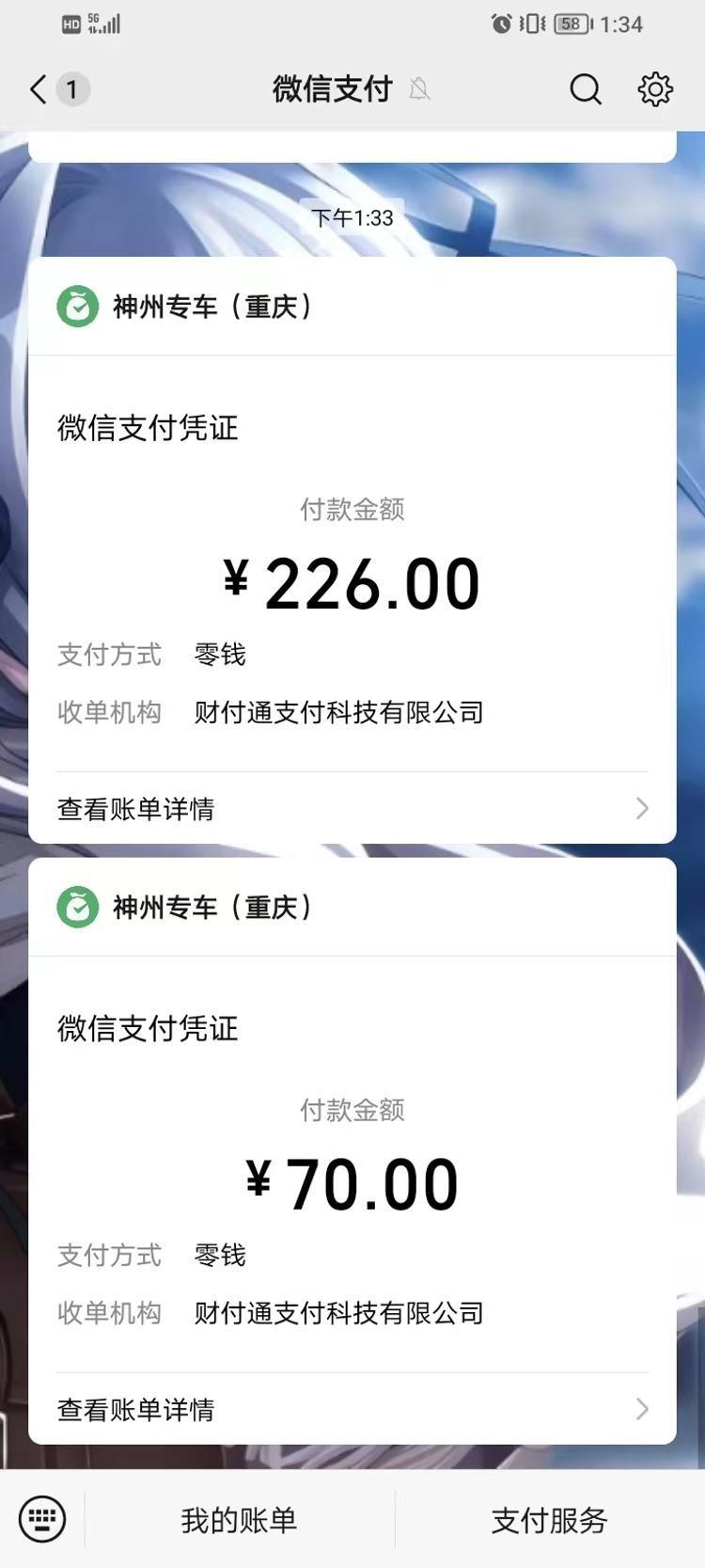Open the 支付服务 menu
This screenshot has width=705, height=1568.
(549, 1519)
